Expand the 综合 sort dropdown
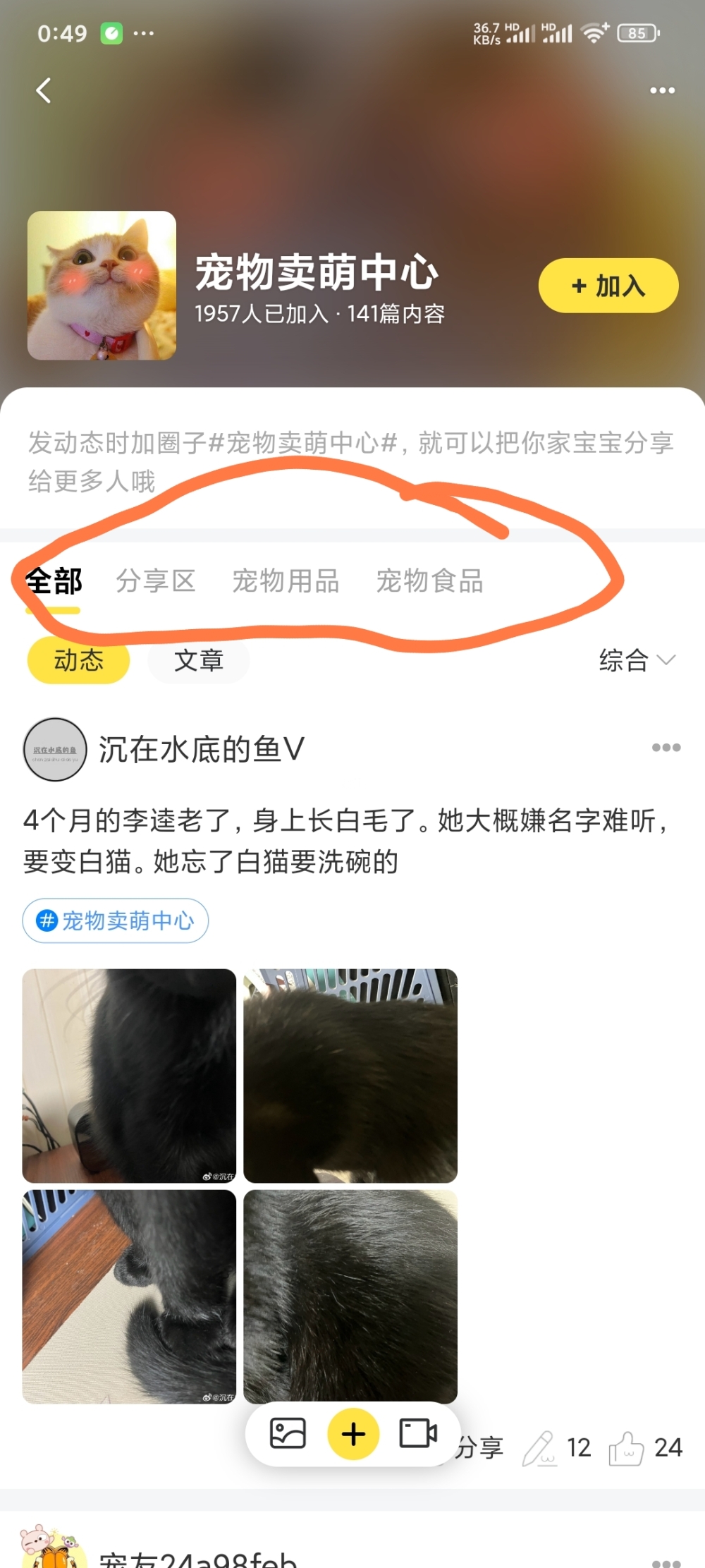This screenshot has height=1568, width=705. [x=636, y=661]
